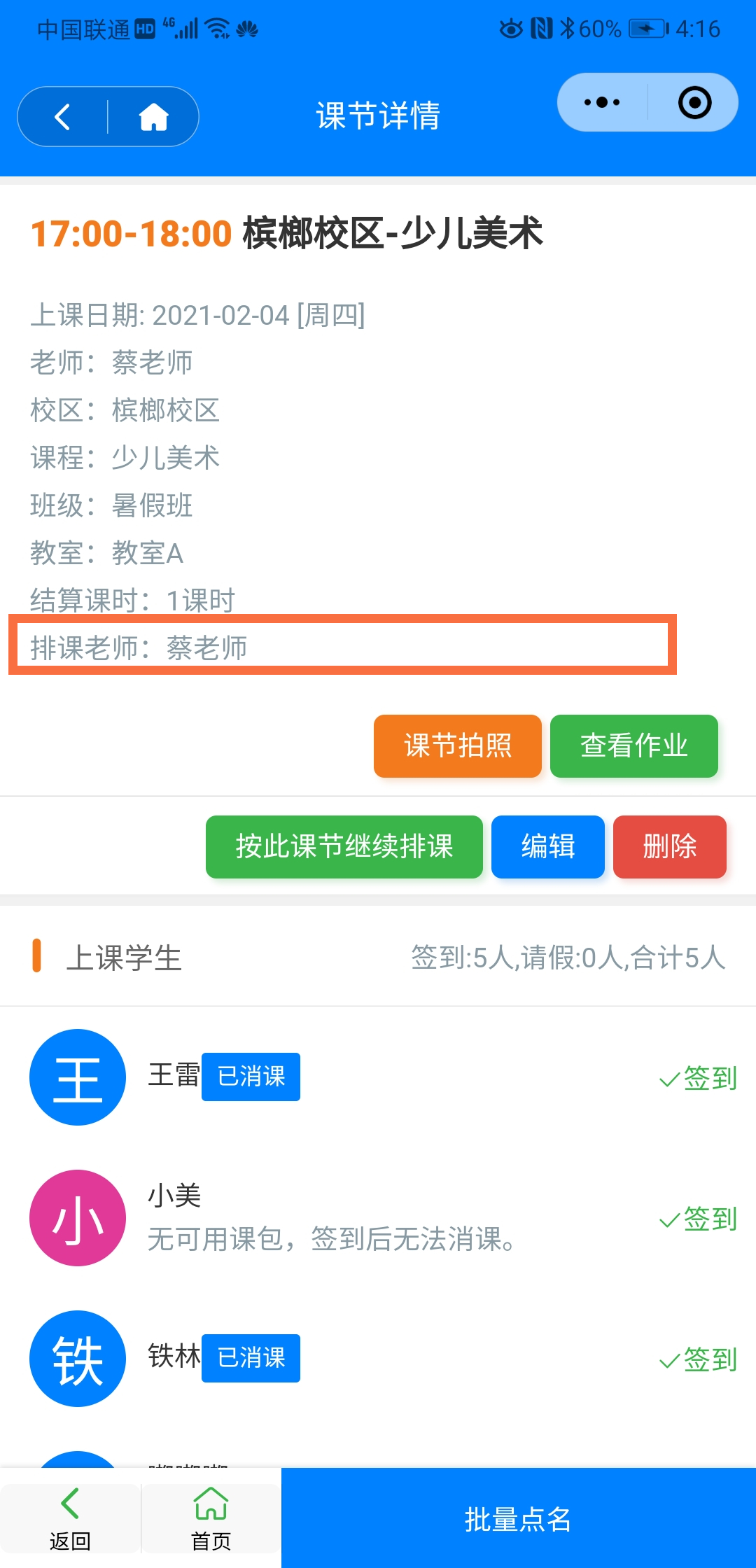Toggle 签到 status for 铁林

[x=698, y=1359]
